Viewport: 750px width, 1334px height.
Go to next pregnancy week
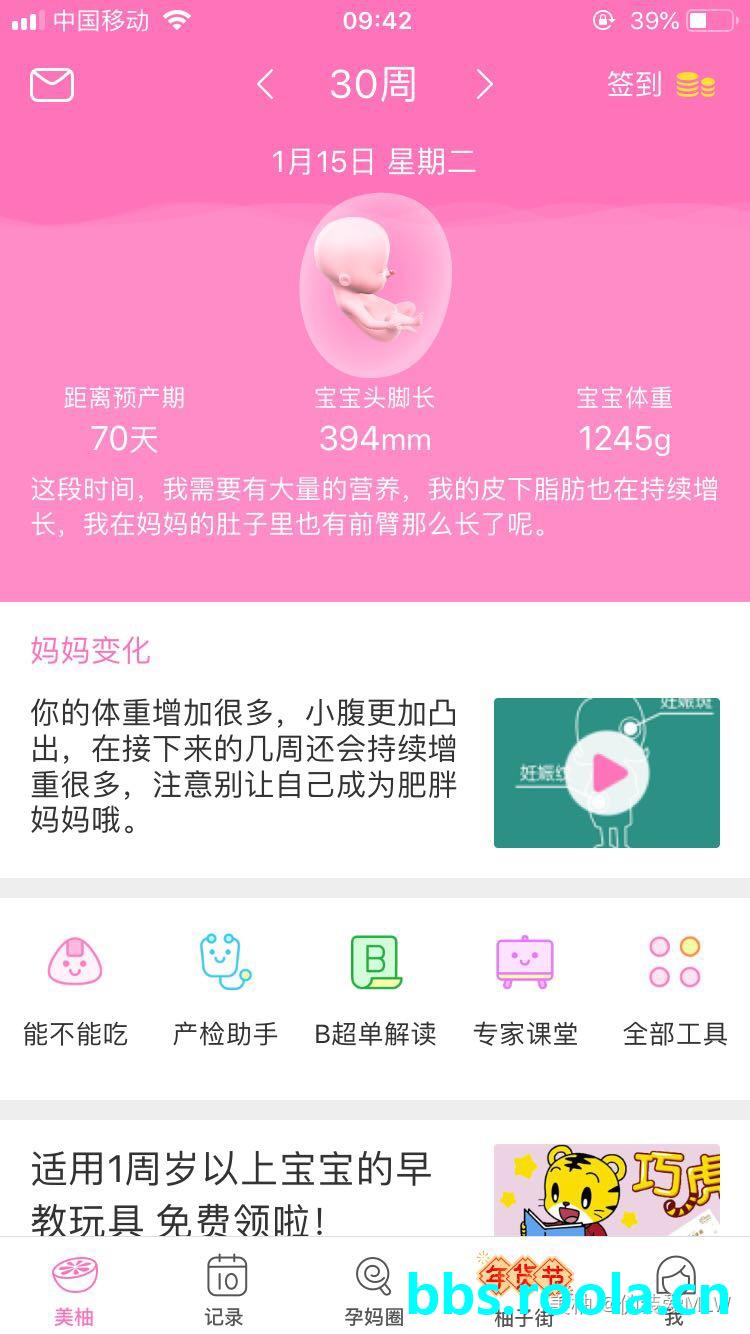485,85
